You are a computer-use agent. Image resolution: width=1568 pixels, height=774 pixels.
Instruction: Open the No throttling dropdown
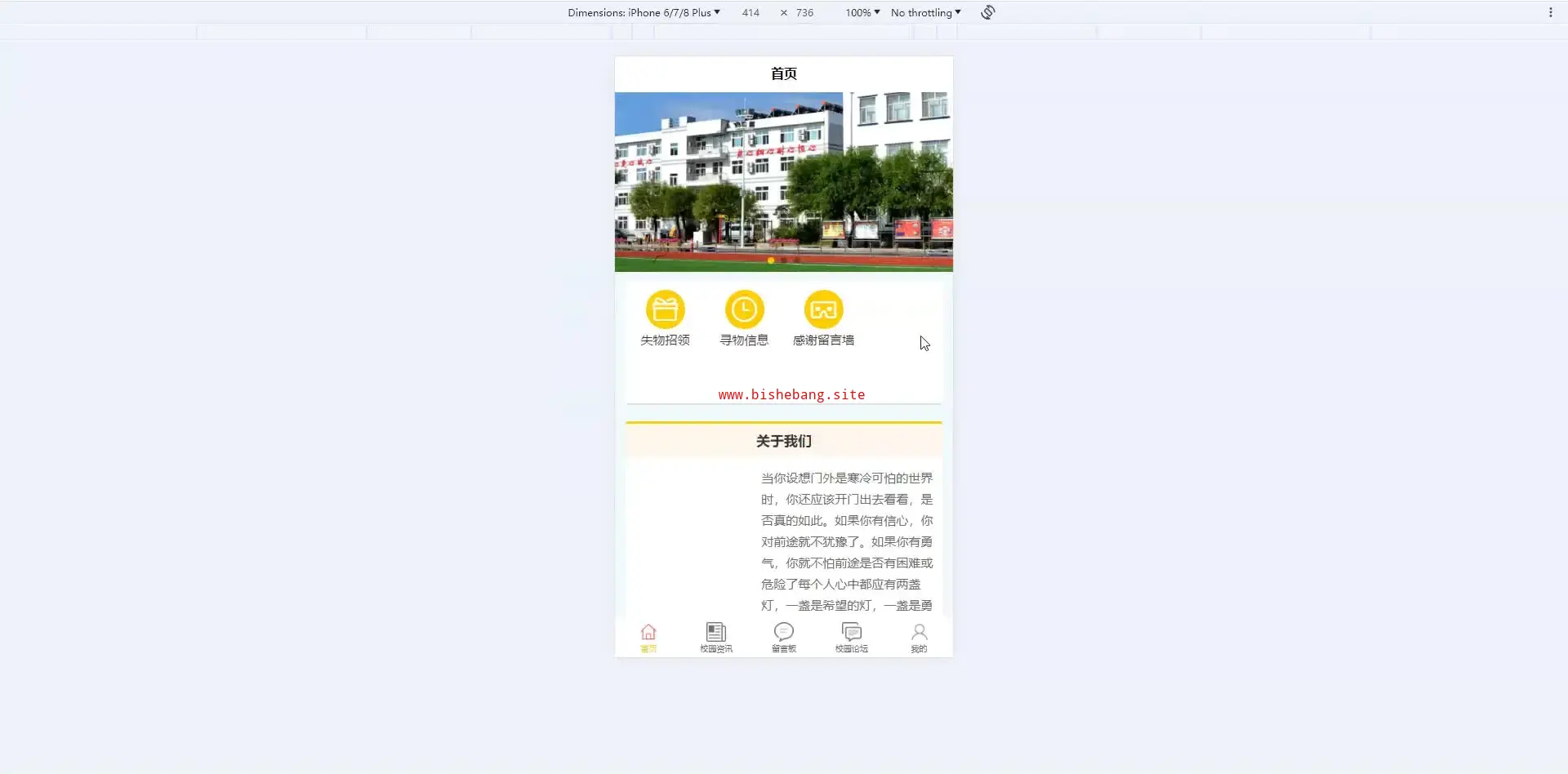click(925, 12)
